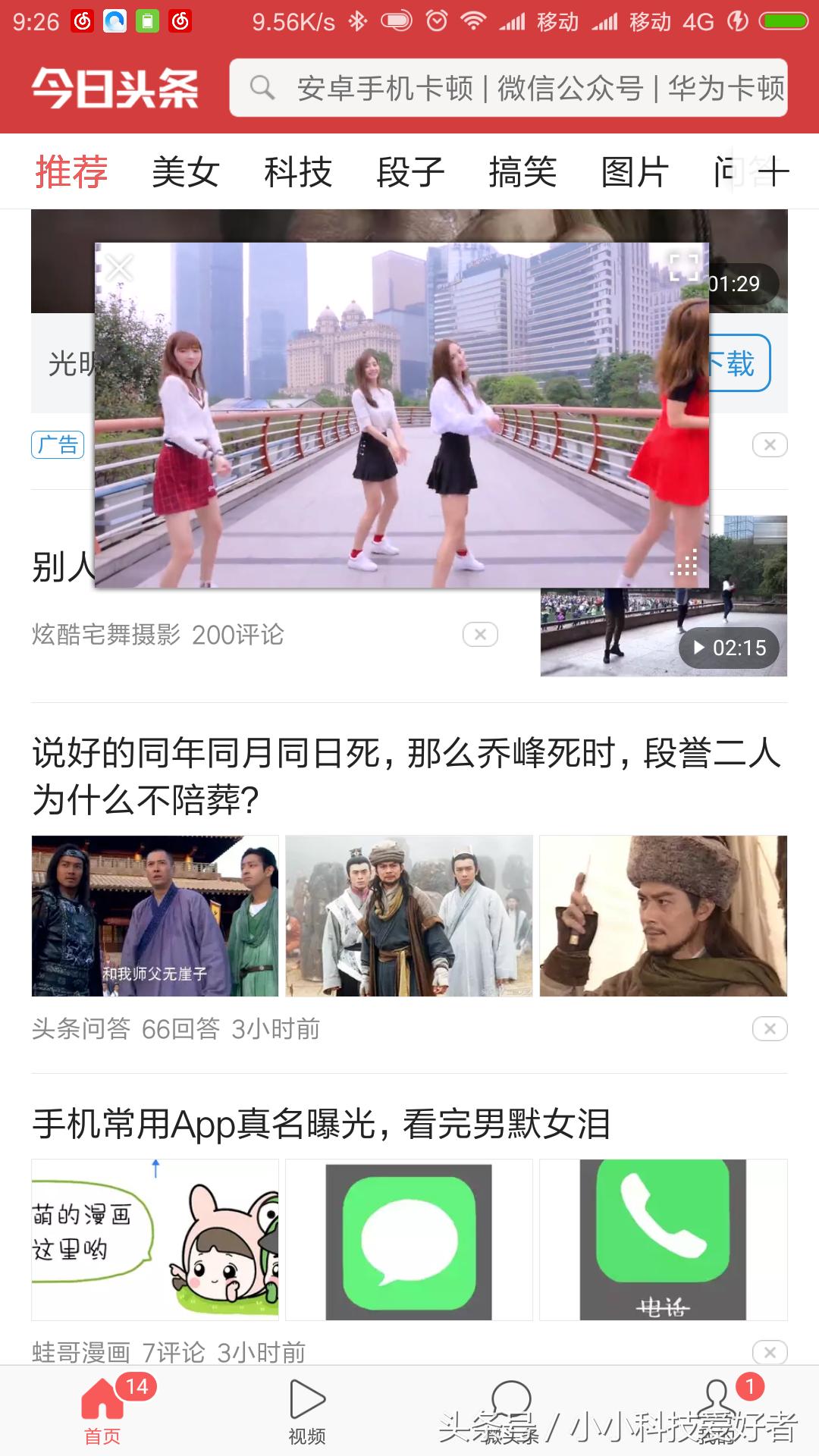Open profile via bottom-right person icon
The image size is (819, 1456).
pos(717,1409)
